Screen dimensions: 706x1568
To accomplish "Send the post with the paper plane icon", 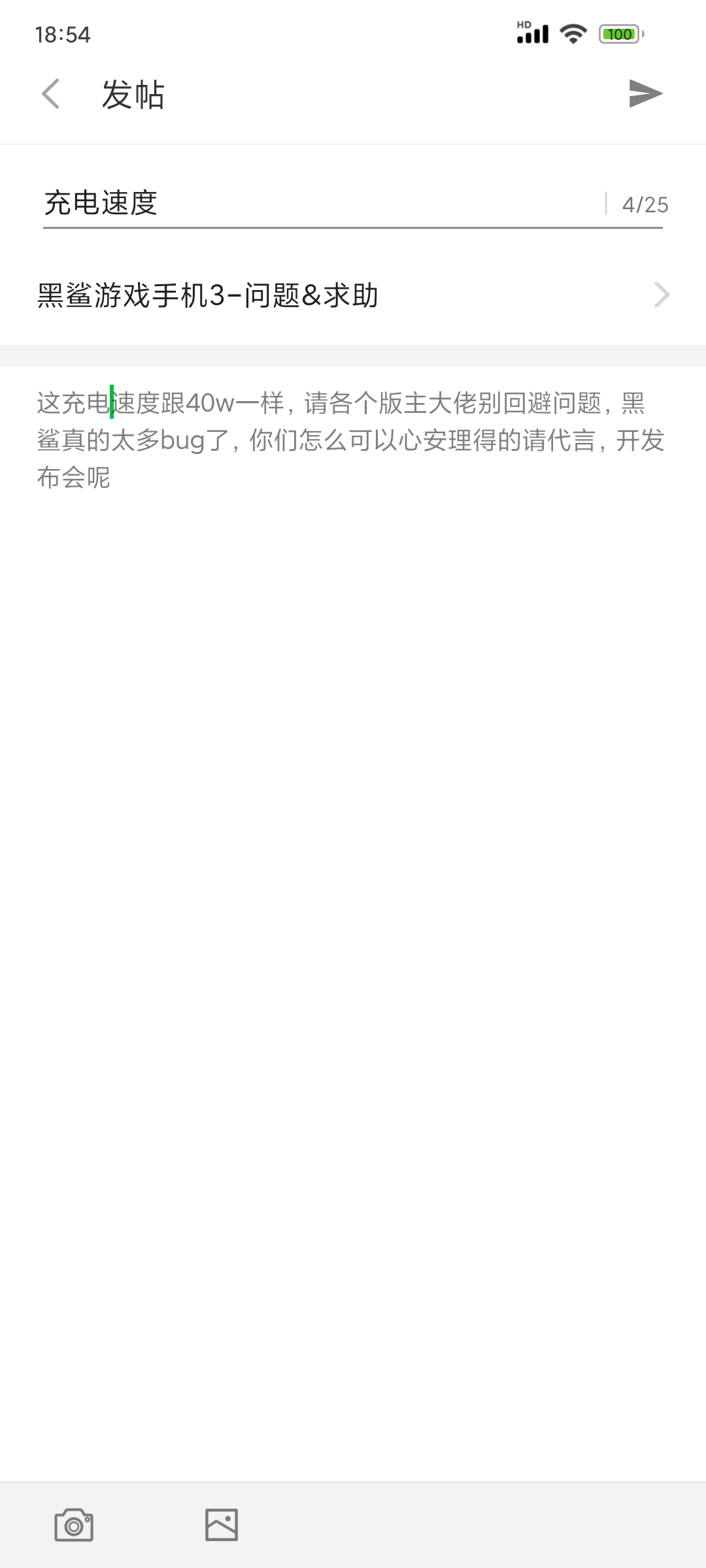I will click(645, 94).
